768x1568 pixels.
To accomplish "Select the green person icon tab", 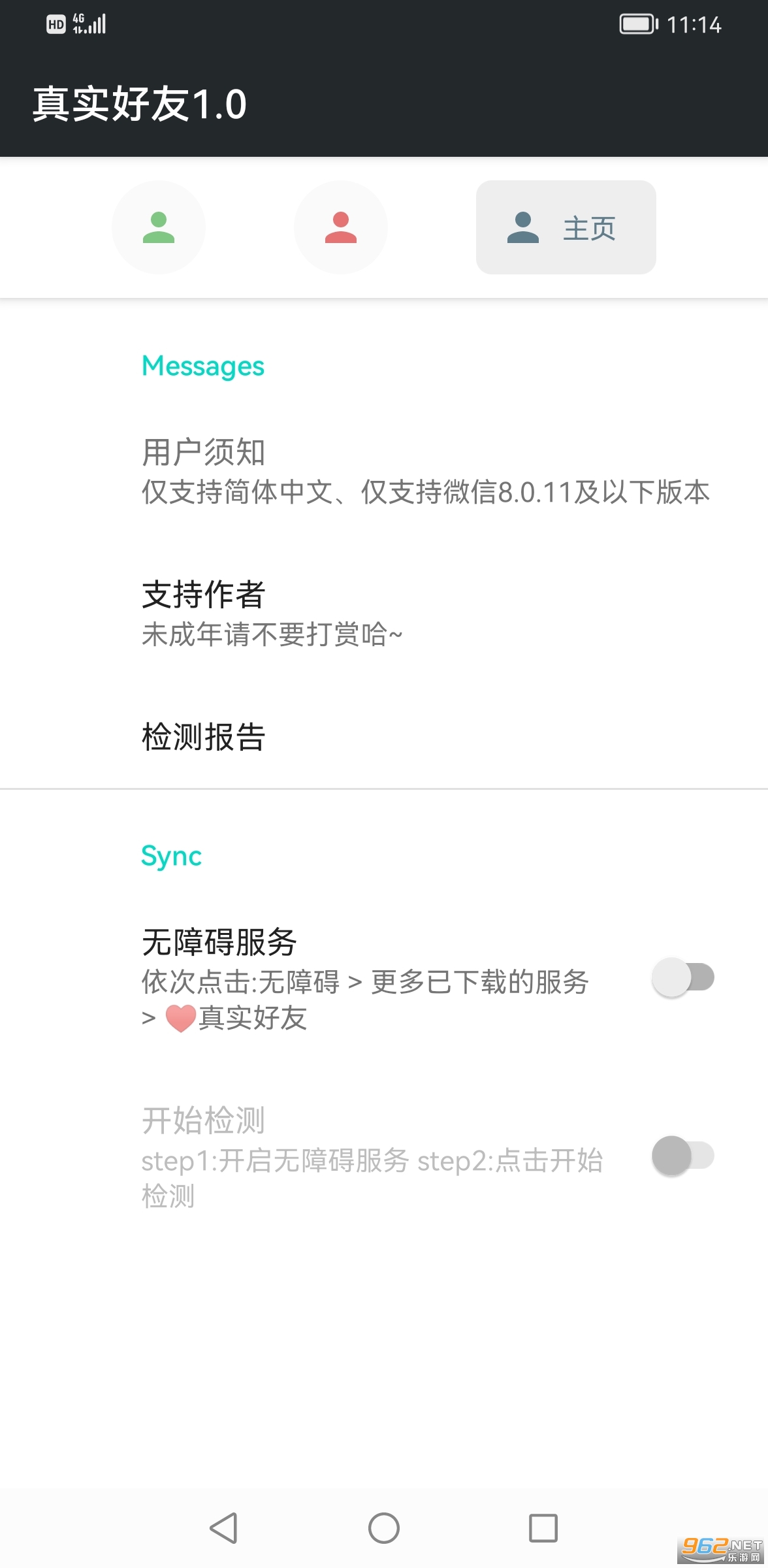I will [x=158, y=227].
